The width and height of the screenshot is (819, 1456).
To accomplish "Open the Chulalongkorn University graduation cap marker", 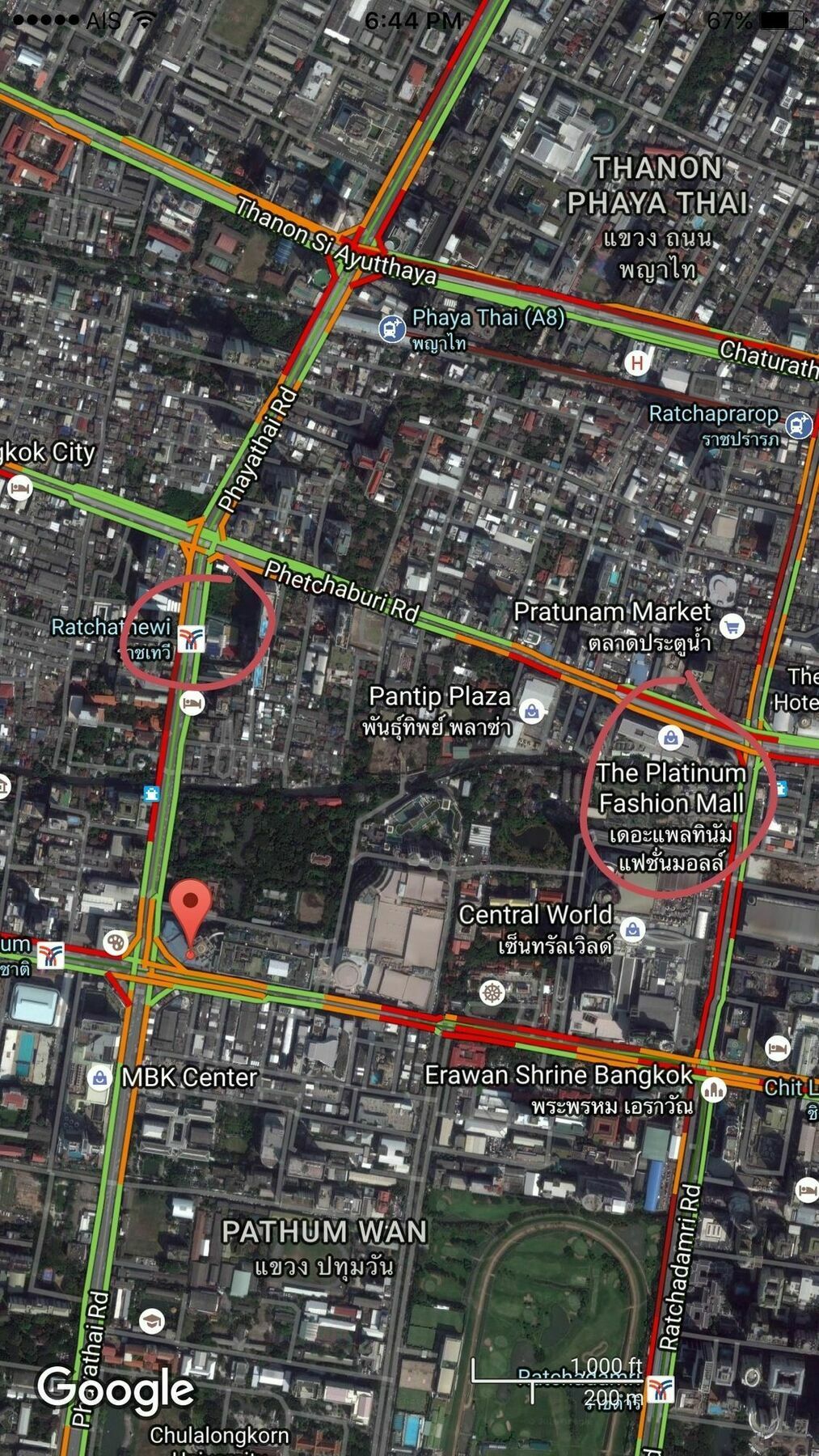I will click(151, 1322).
